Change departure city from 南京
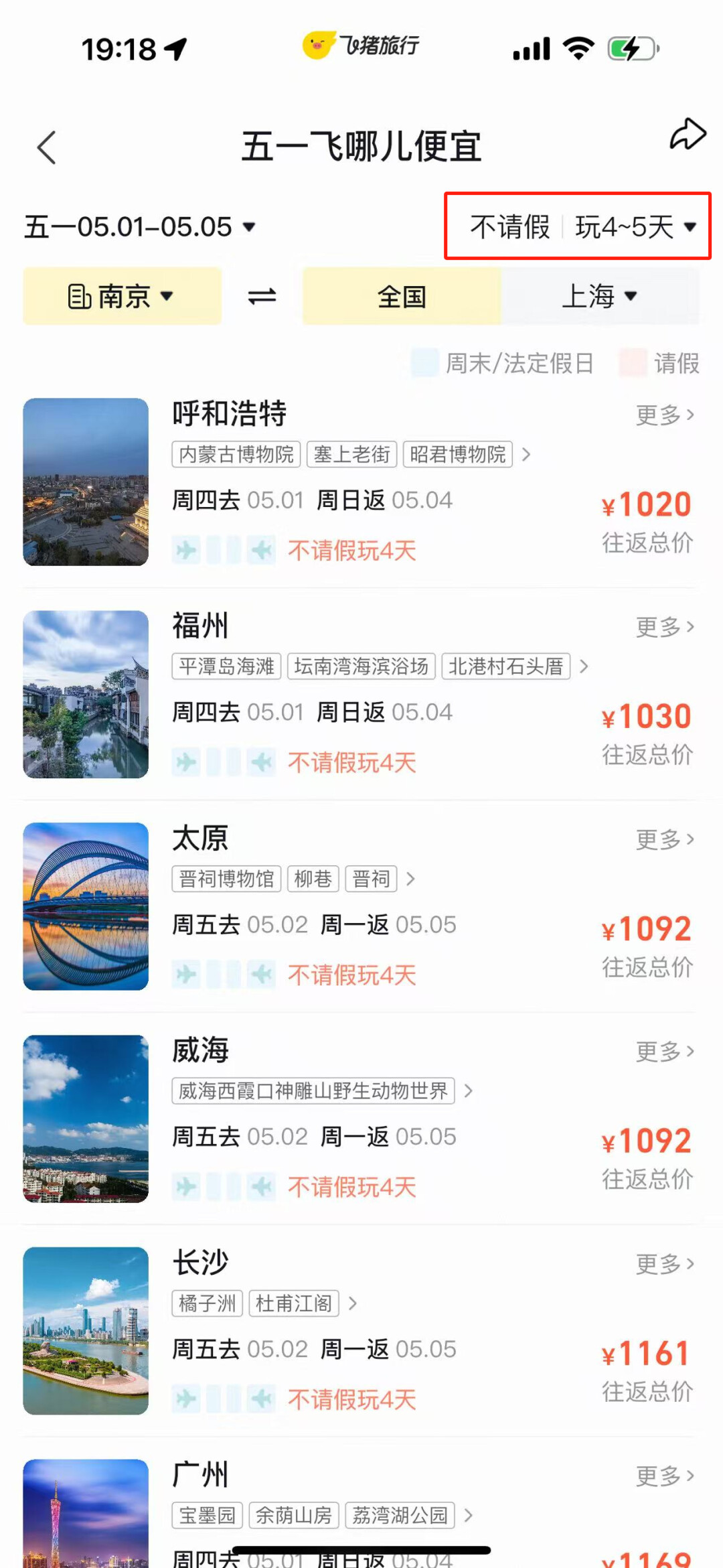 [x=122, y=296]
